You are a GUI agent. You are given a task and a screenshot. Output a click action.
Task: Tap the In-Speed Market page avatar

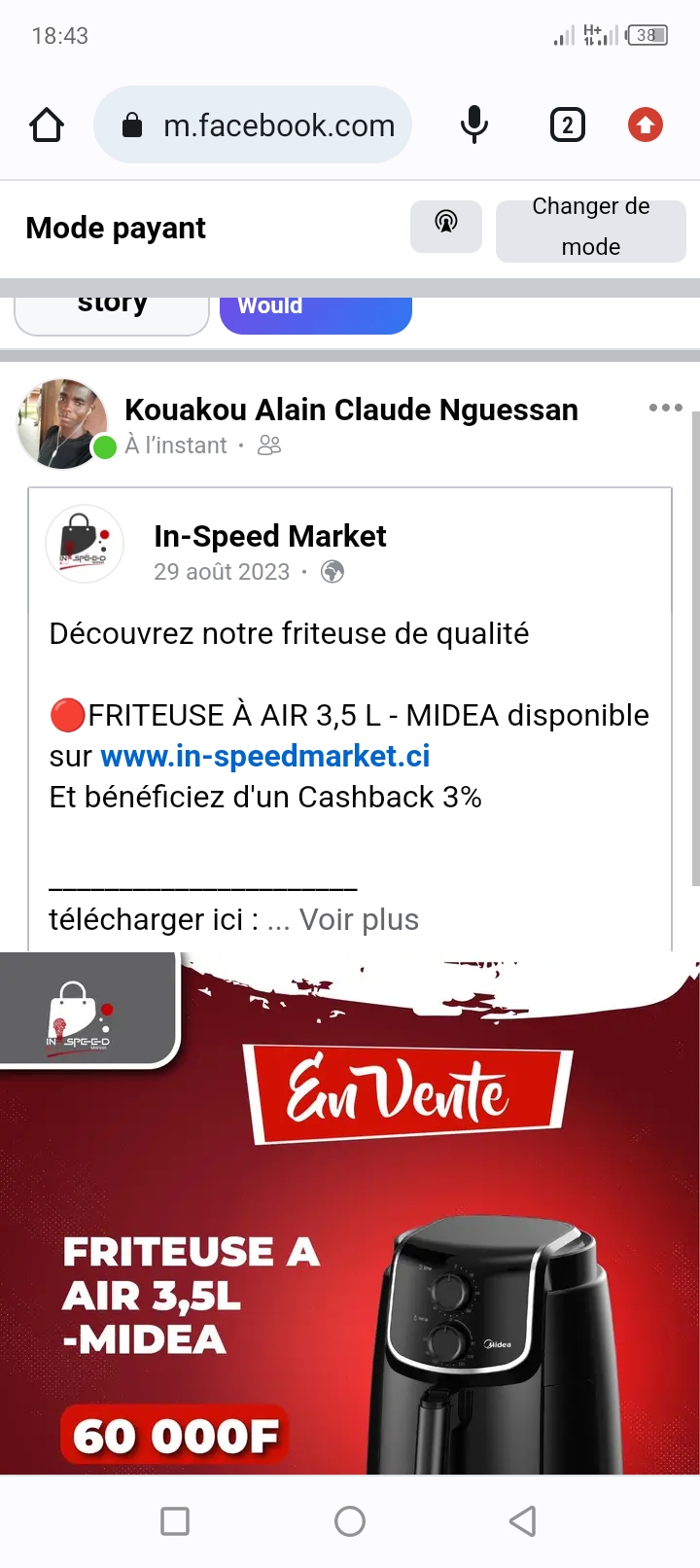pos(85,544)
